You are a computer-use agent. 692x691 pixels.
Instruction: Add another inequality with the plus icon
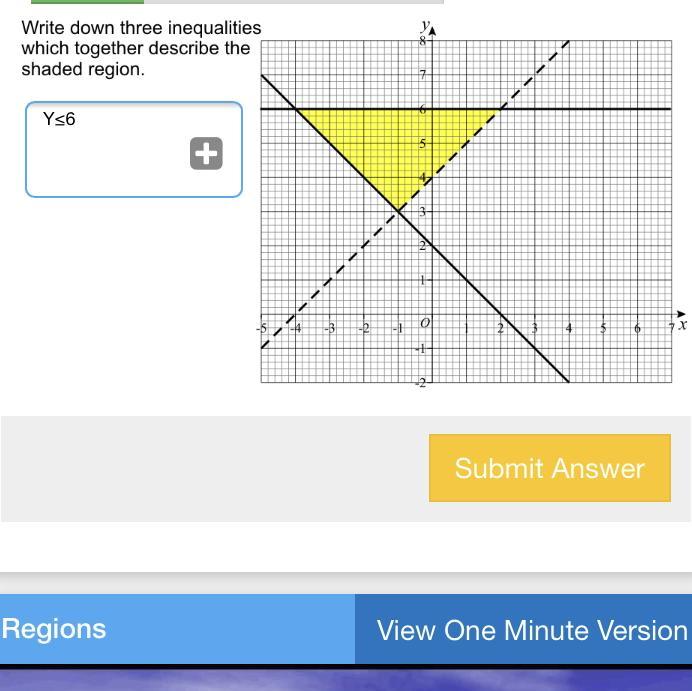click(x=206, y=154)
